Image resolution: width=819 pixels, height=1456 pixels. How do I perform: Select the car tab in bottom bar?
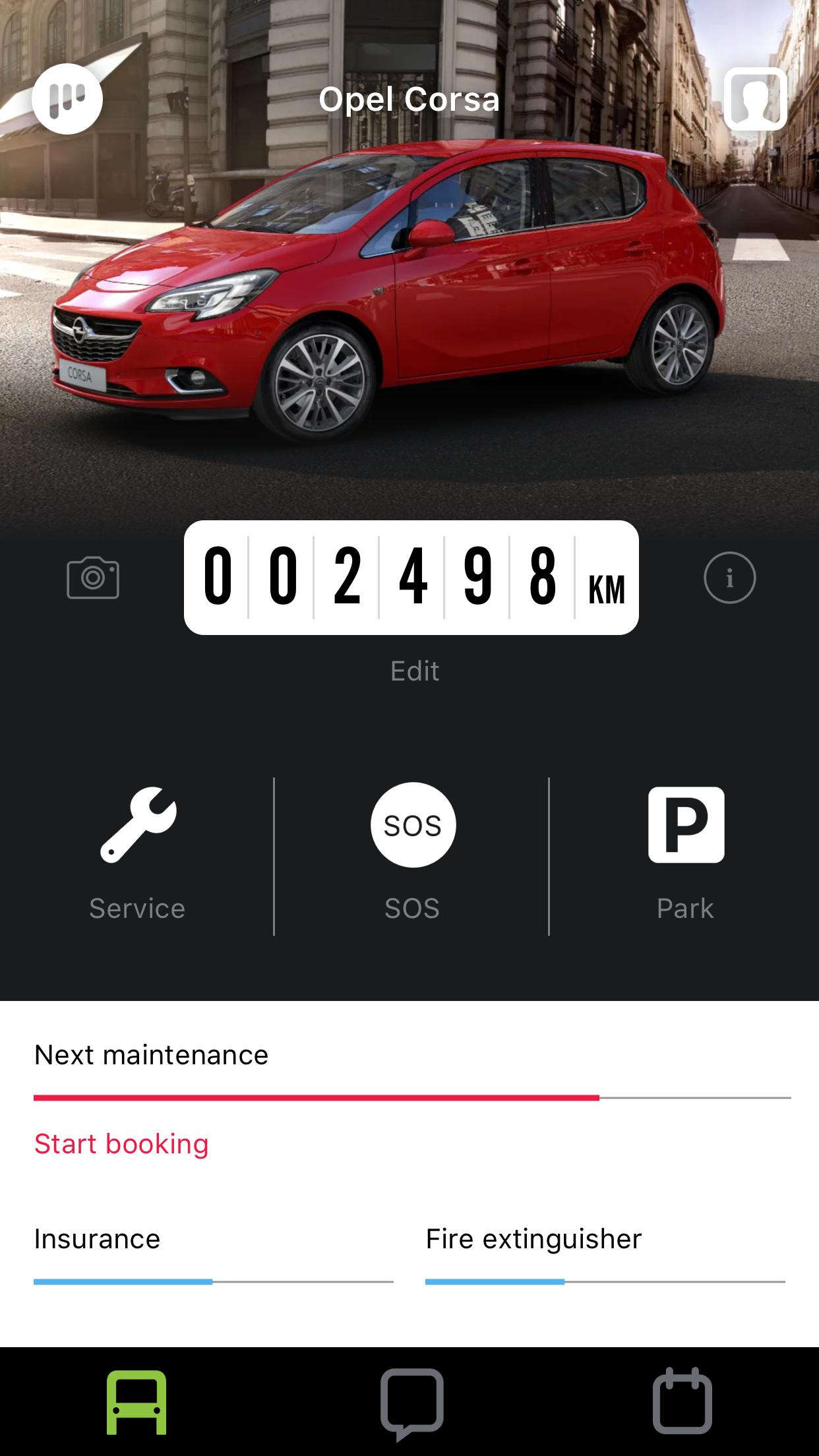coord(136,1402)
